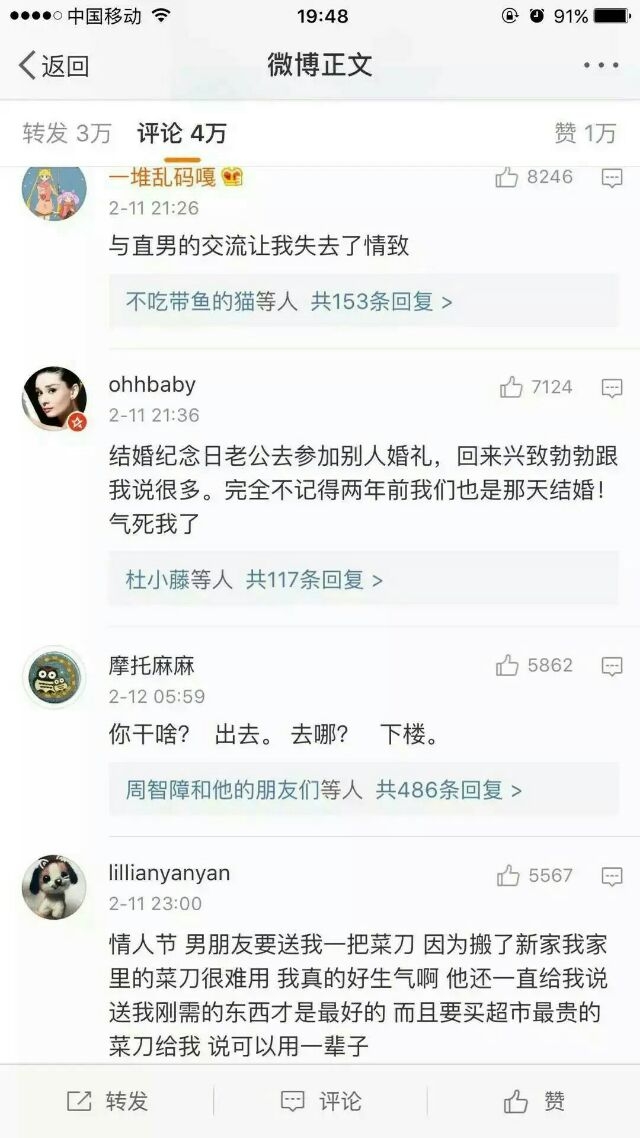Like the comment by 一堆乱码嘎
This screenshot has width=640, height=1138.
[534, 176]
